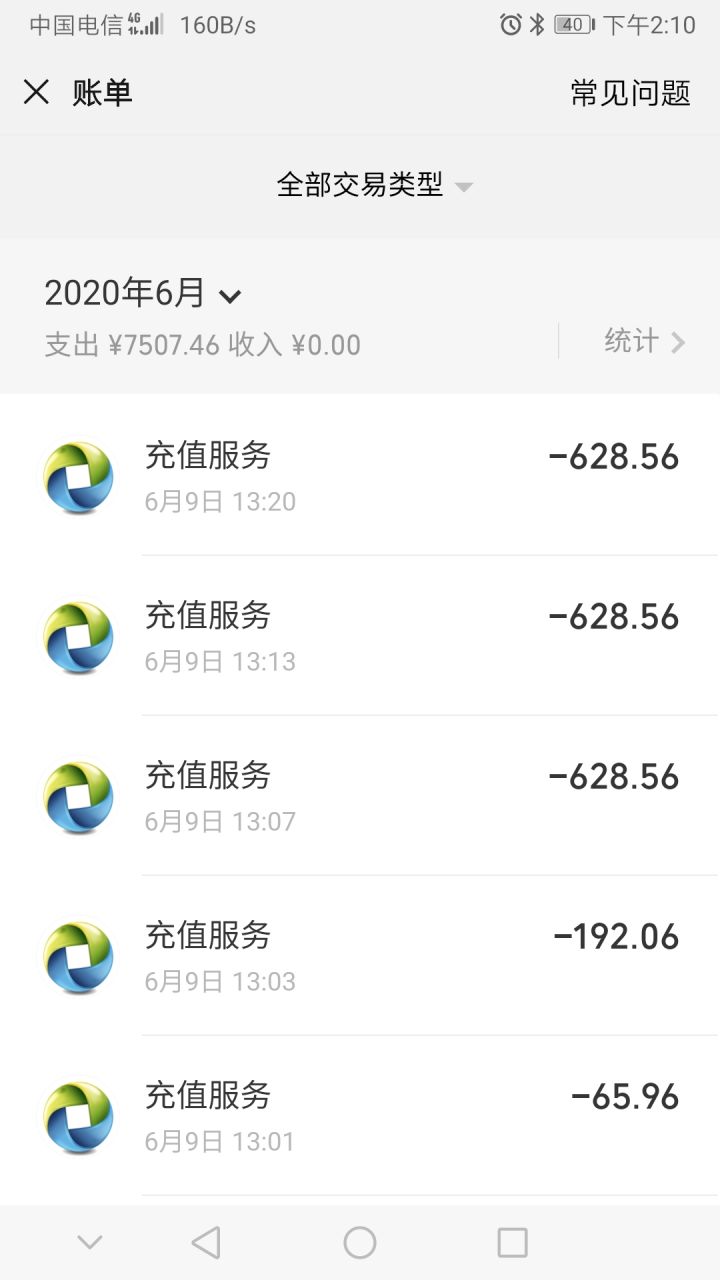Change the month from 2020年6月
The width and height of the screenshot is (720, 1280).
tap(143, 293)
